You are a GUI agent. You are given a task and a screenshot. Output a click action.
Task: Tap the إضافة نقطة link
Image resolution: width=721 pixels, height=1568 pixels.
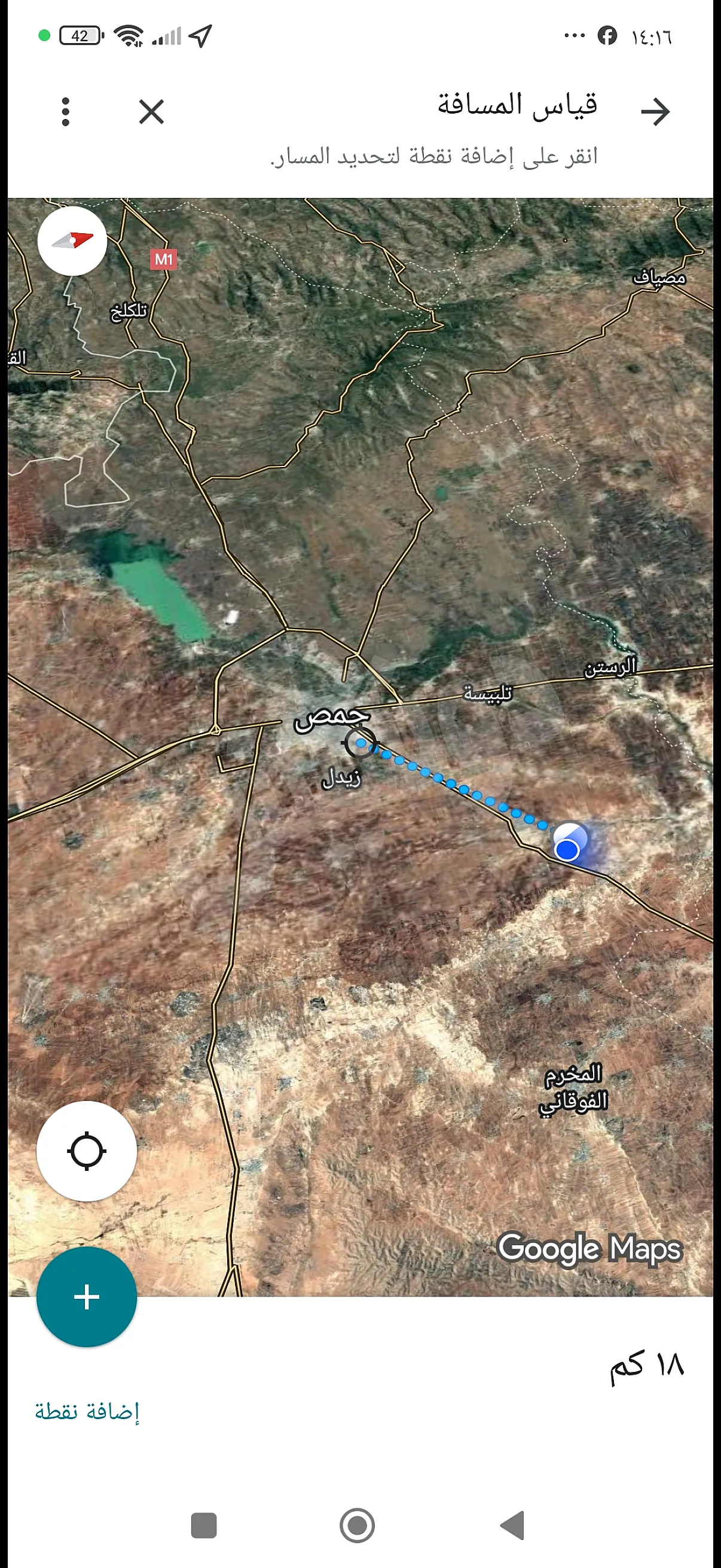pos(87,1411)
